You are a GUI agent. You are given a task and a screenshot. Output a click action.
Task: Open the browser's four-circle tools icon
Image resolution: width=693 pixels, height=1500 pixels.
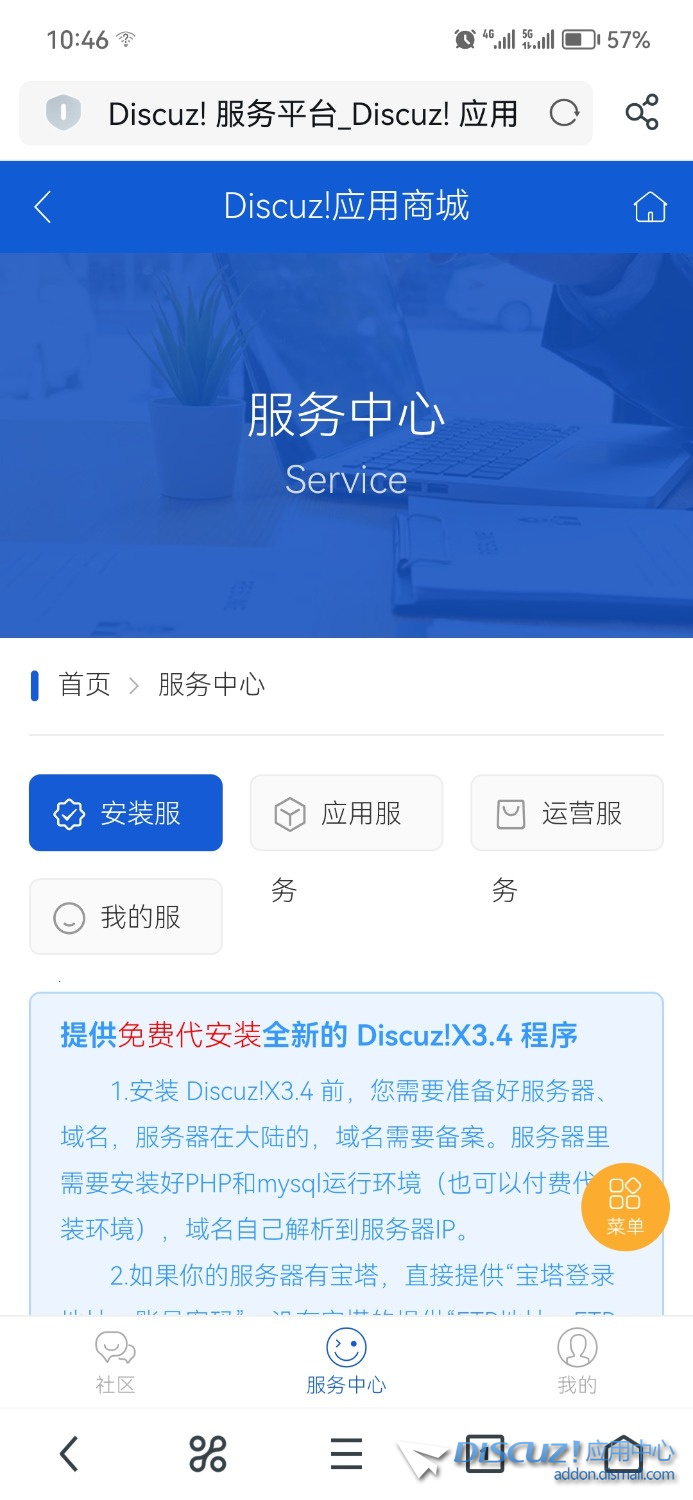pyautogui.click(x=207, y=1453)
